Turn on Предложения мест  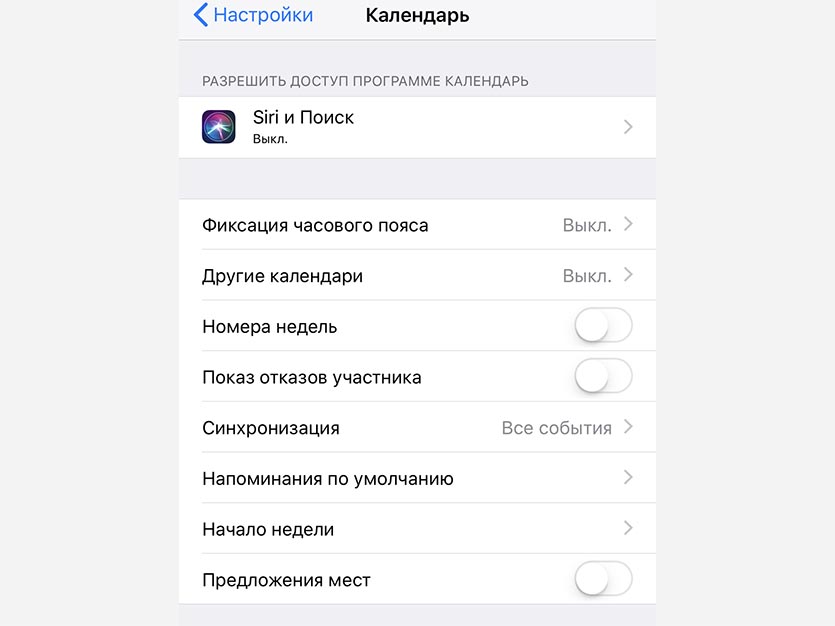(x=603, y=580)
